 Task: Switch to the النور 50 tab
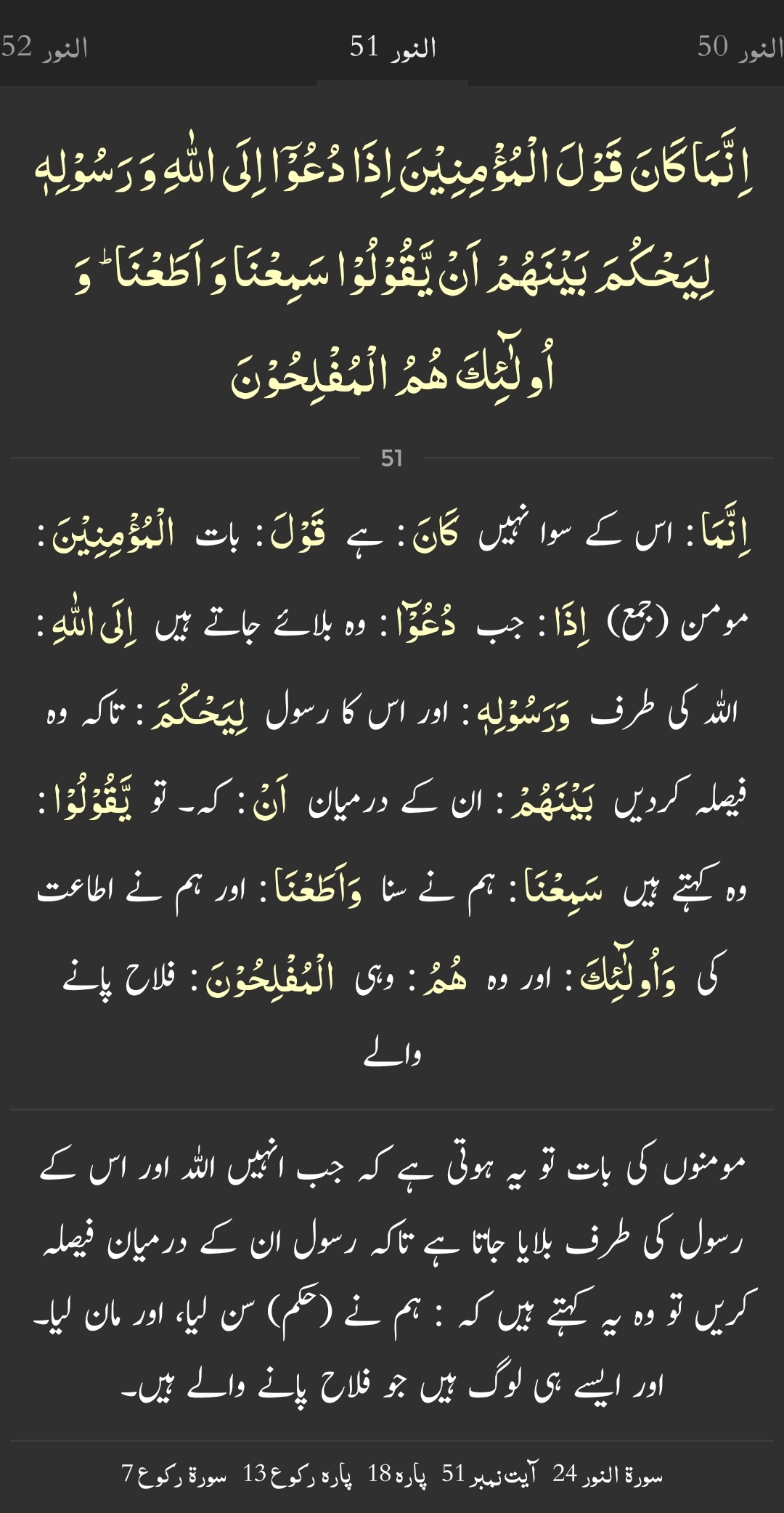[x=739, y=48]
